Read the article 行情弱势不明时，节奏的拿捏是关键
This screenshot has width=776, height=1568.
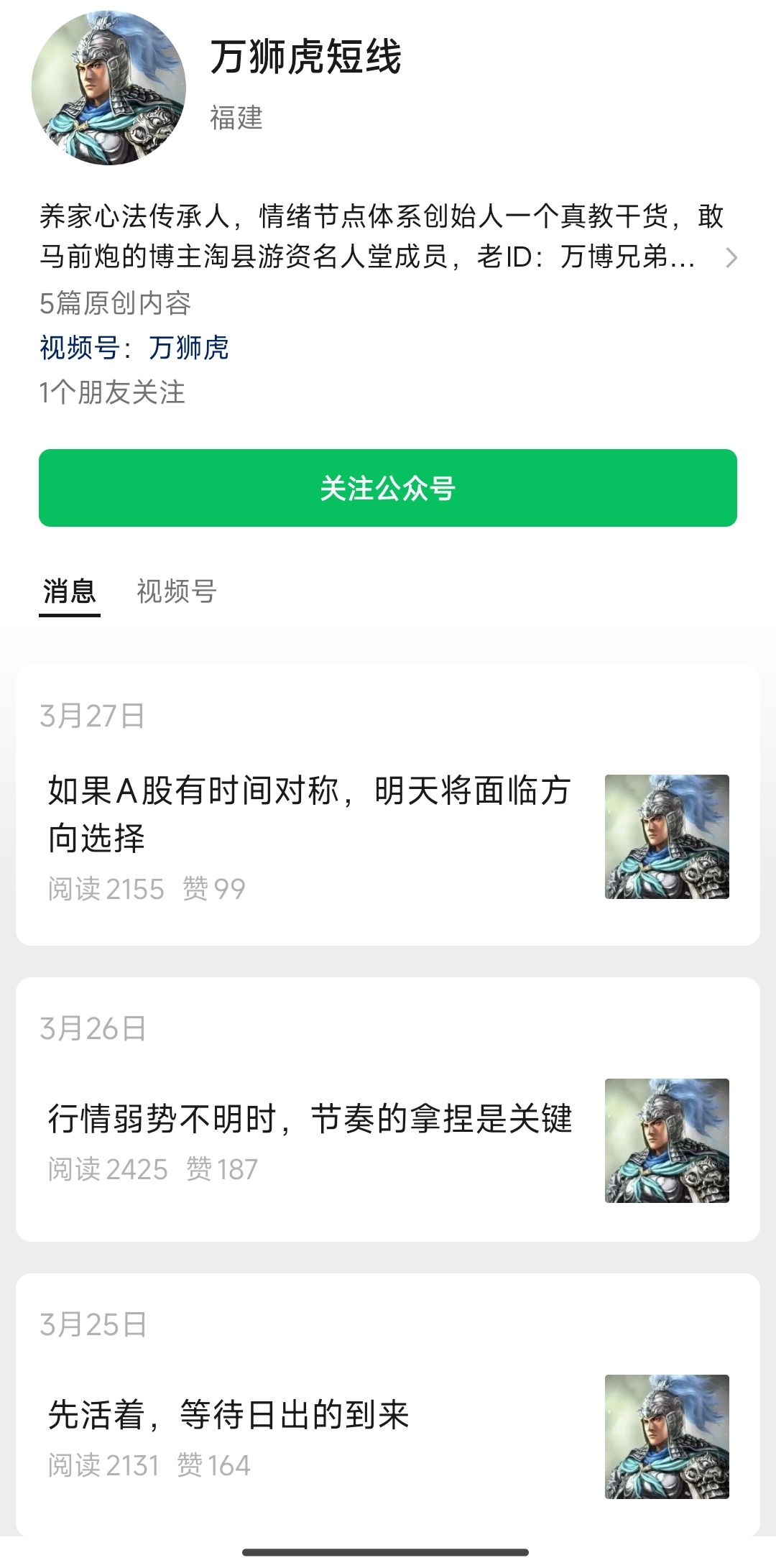(x=310, y=1119)
